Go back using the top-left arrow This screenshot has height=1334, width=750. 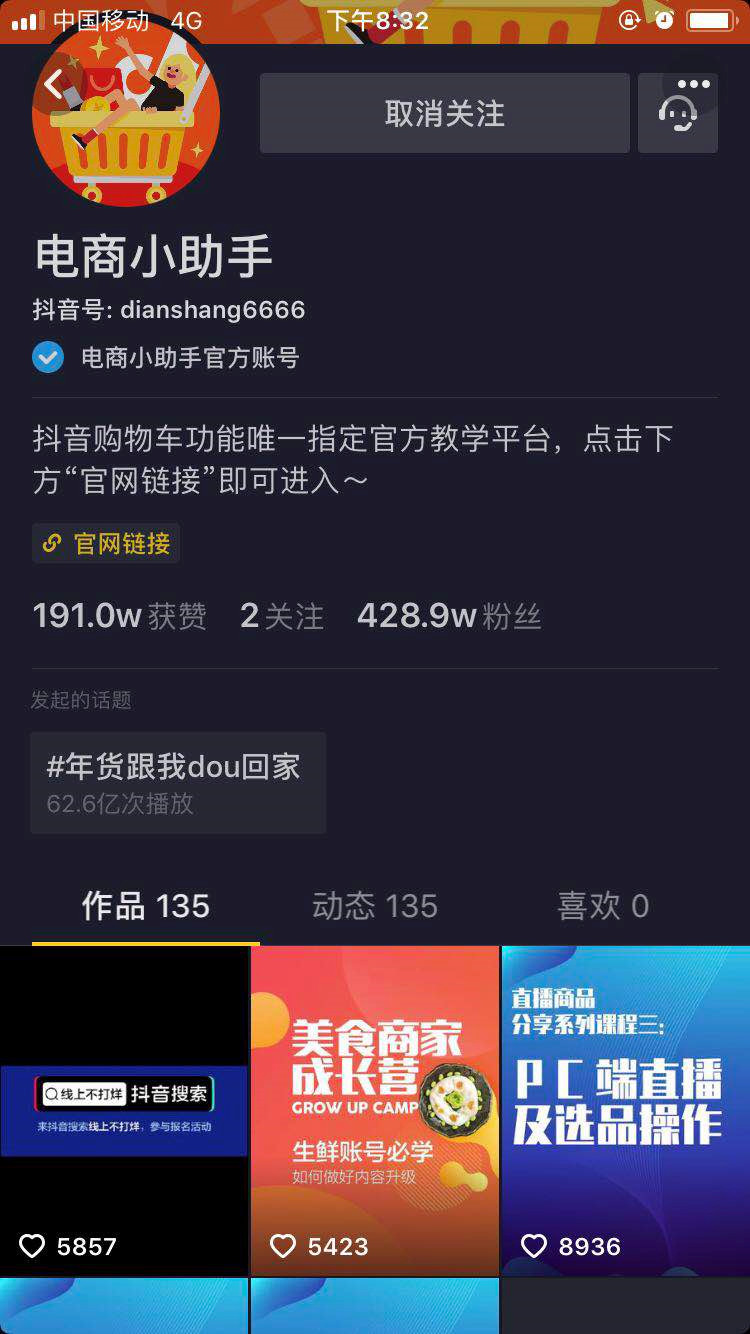coord(54,84)
